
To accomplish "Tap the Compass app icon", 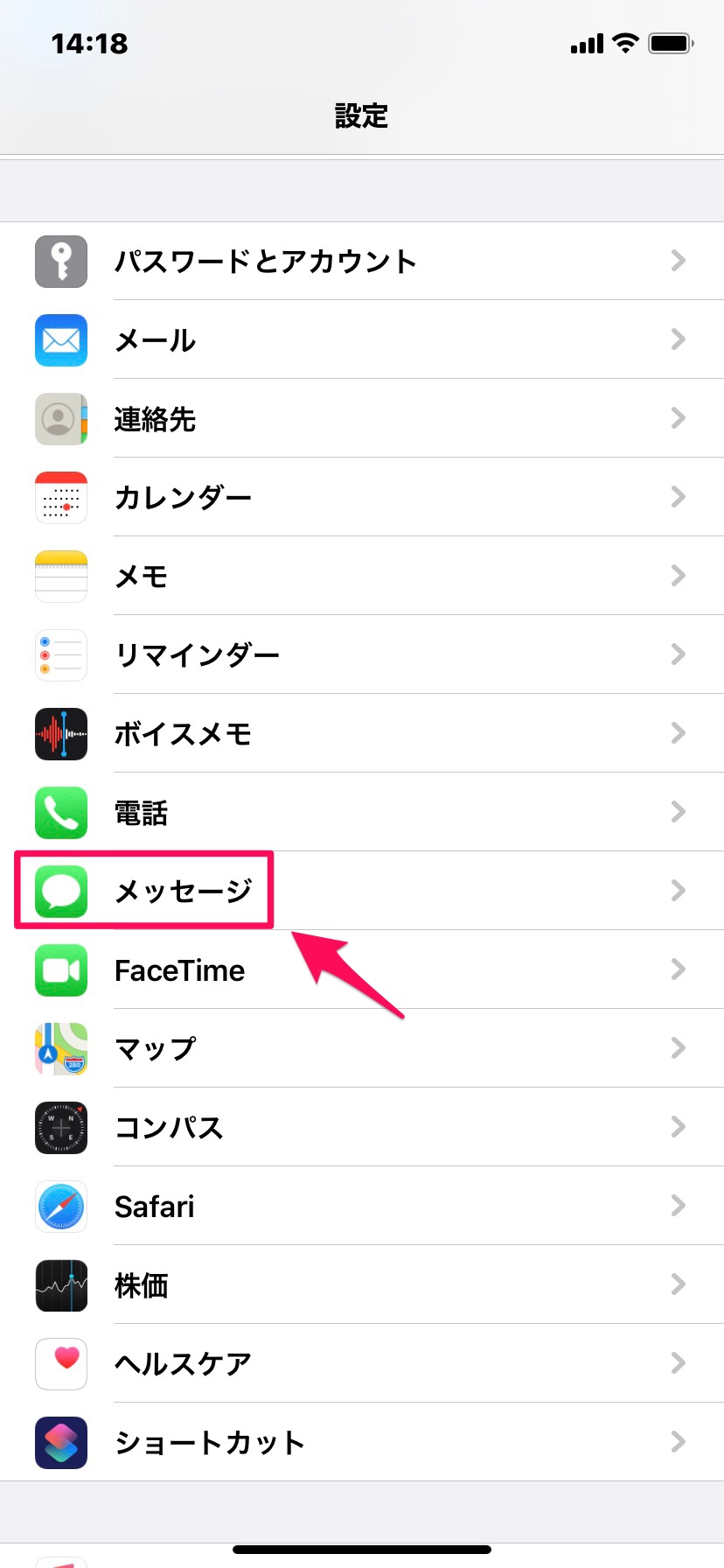I will click(60, 1127).
